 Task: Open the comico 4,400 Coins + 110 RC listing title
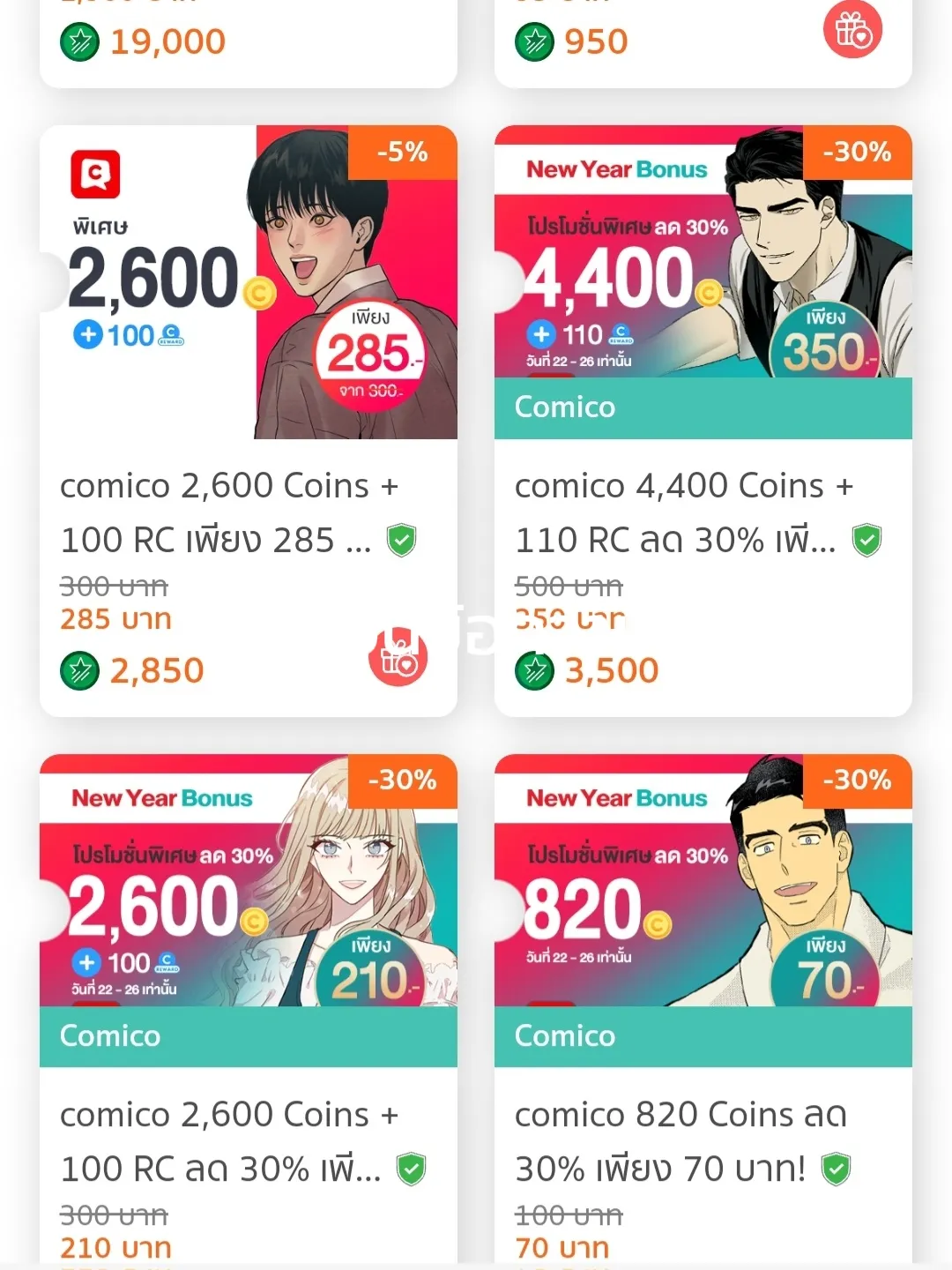[683, 512]
